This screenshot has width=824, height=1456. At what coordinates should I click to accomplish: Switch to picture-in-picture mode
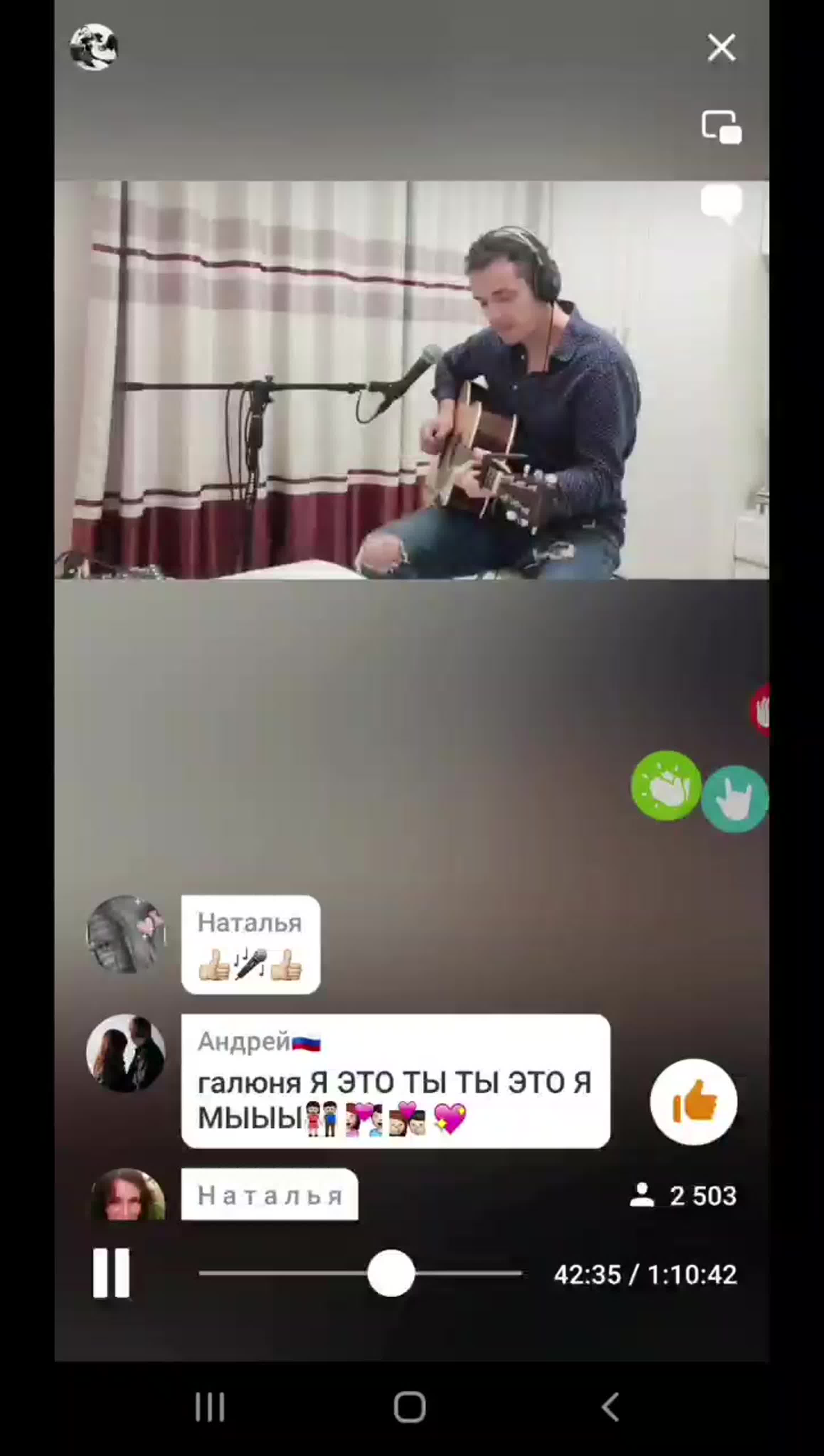pos(721,127)
